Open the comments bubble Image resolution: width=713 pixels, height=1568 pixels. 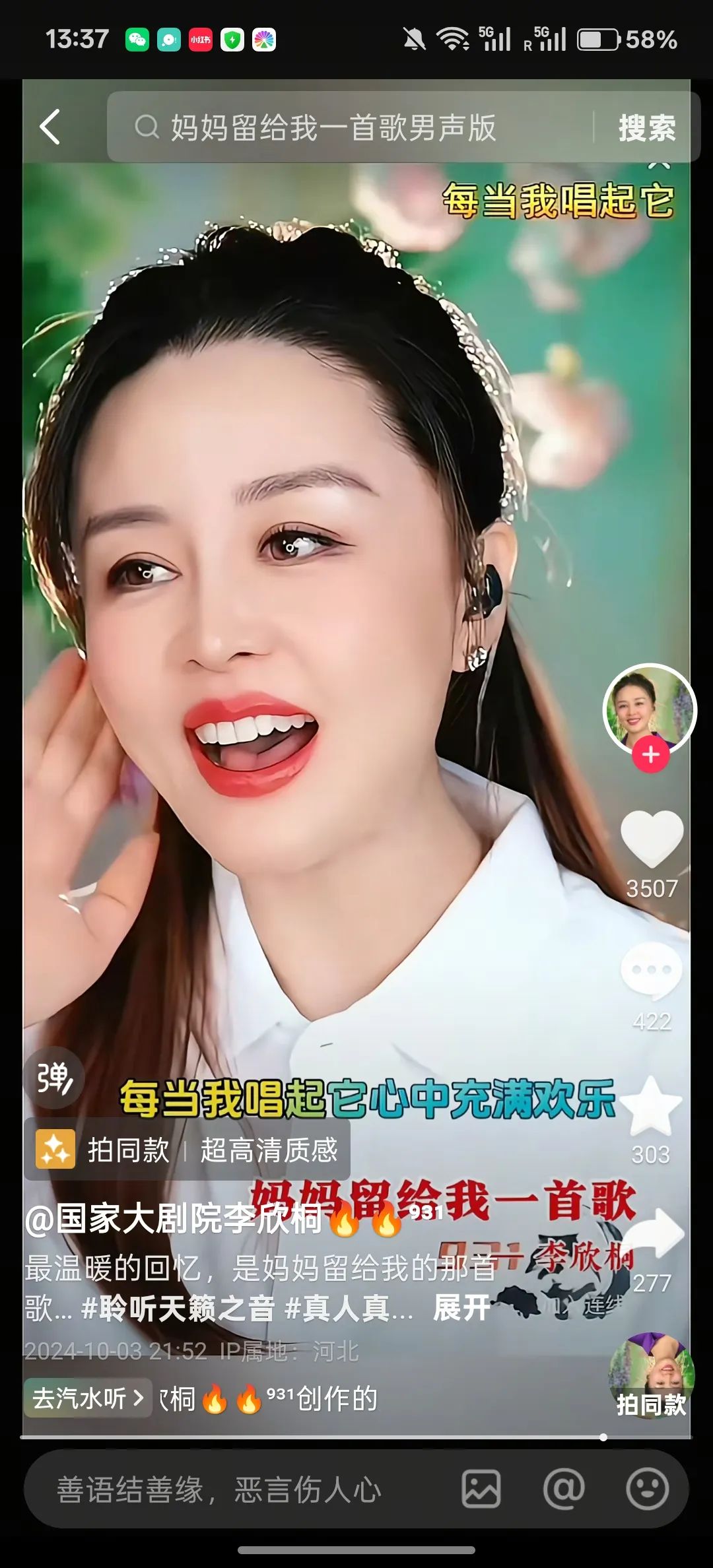pyautogui.click(x=652, y=970)
